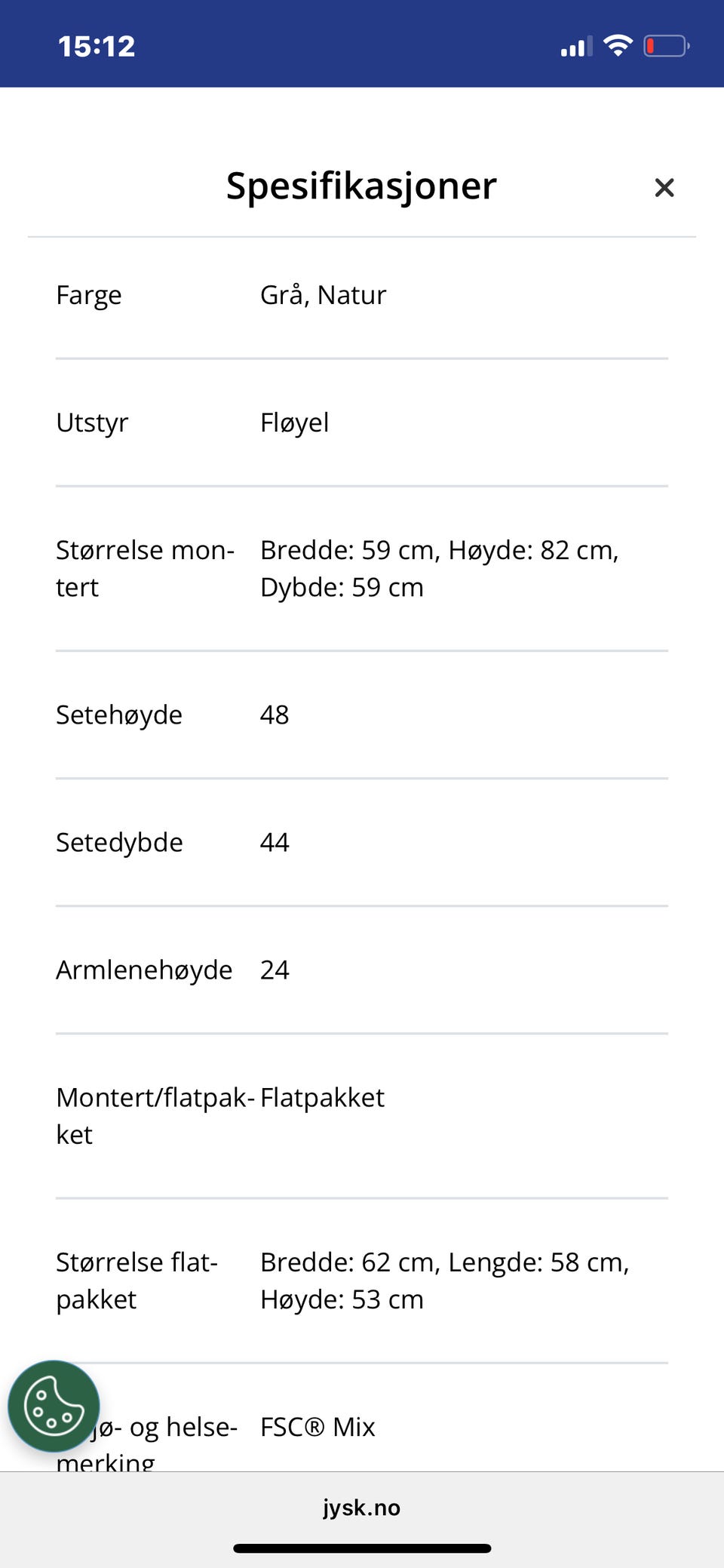Select the Spesifikasjoner header tab
The image size is (724, 1568).
[360, 186]
